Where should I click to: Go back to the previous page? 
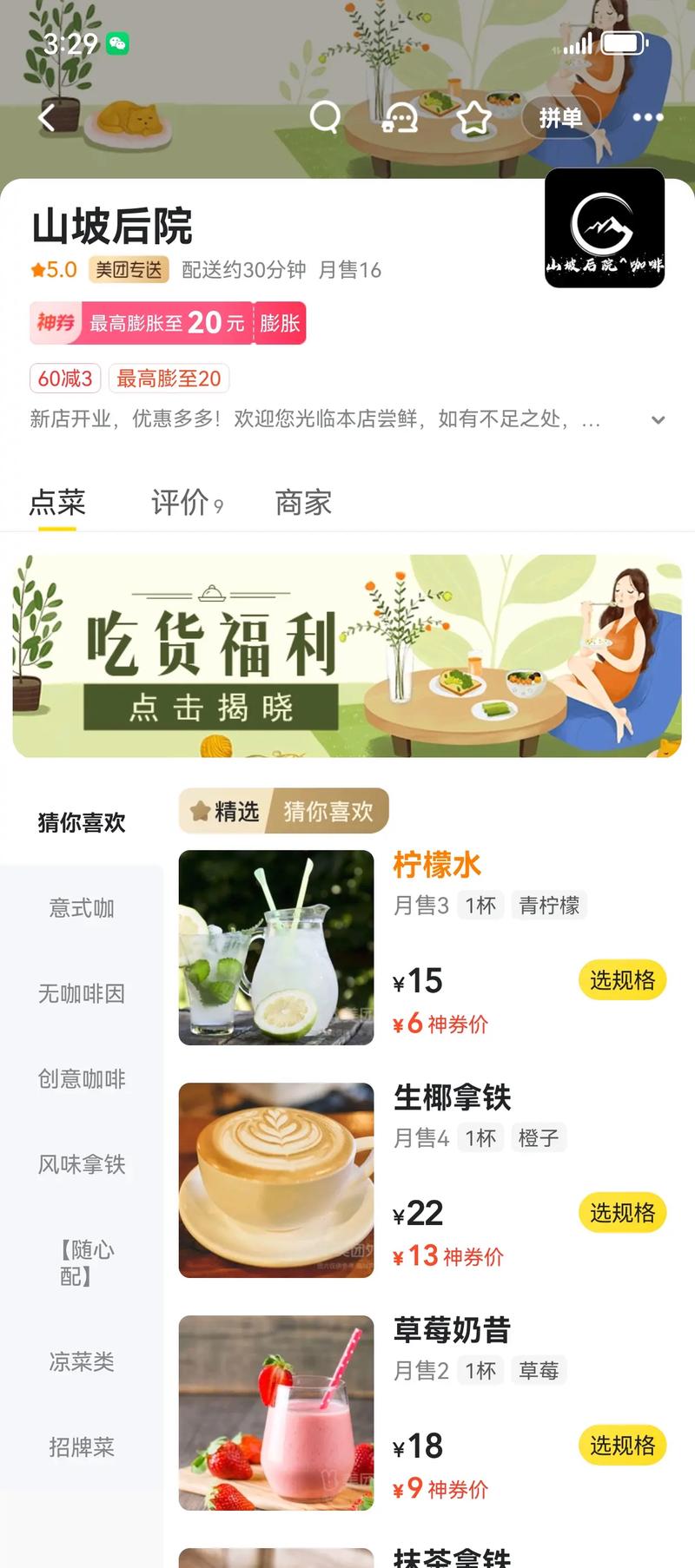pos(47,117)
